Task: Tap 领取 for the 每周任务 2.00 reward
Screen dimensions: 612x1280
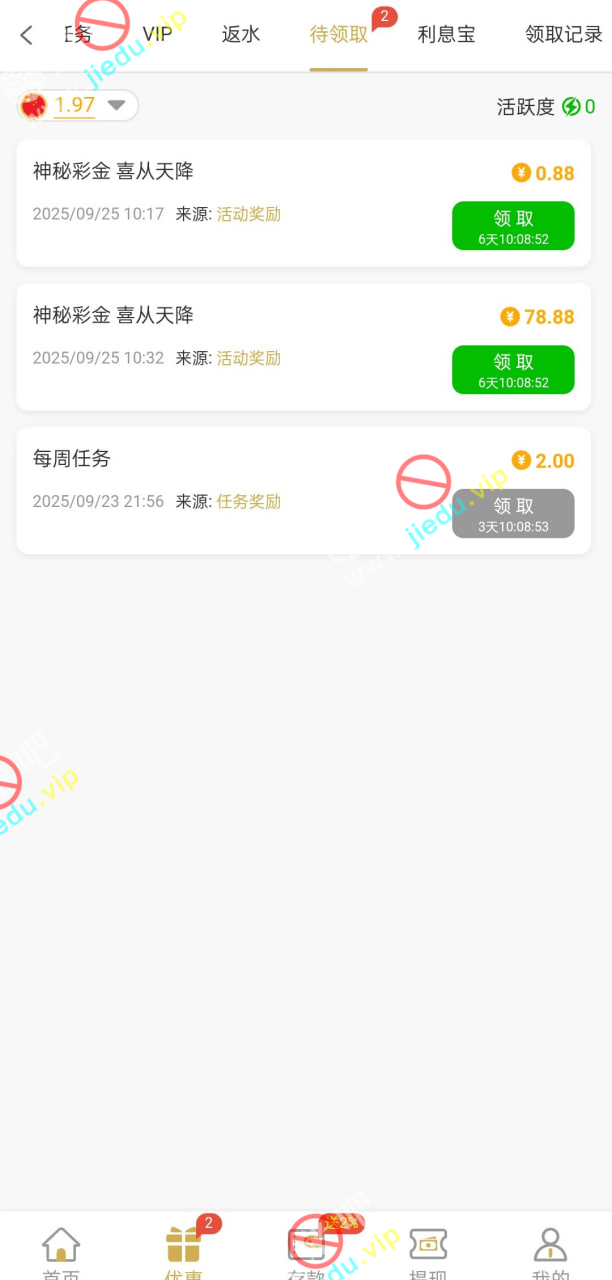Action: [x=513, y=513]
